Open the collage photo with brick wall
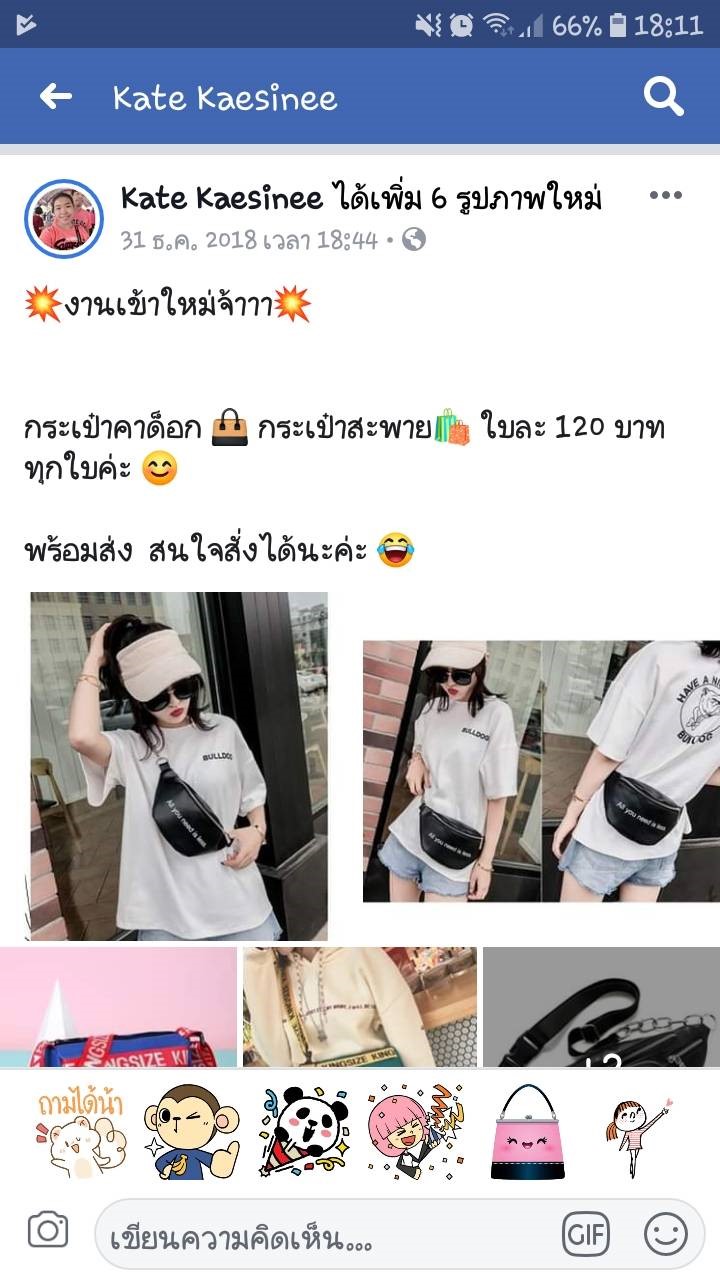Screen dimensions: 720x1280 [540, 770]
